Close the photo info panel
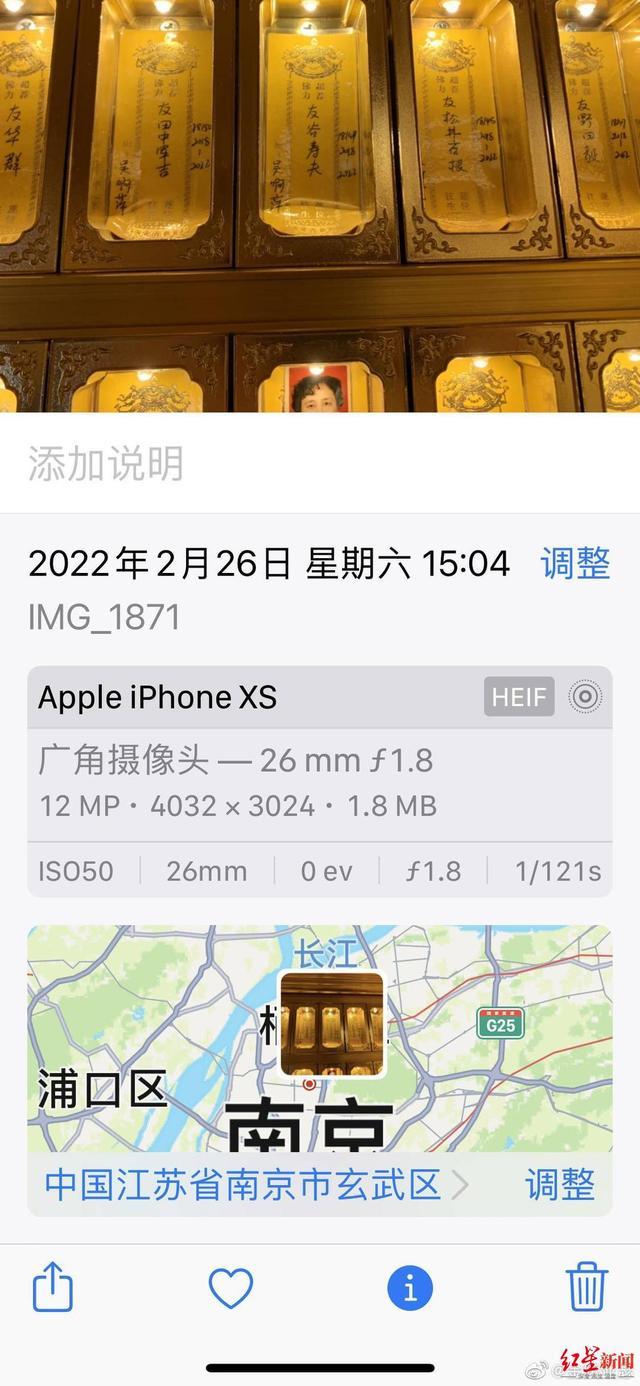Viewport: 640px width, 1386px height. tap(410, 1288)
